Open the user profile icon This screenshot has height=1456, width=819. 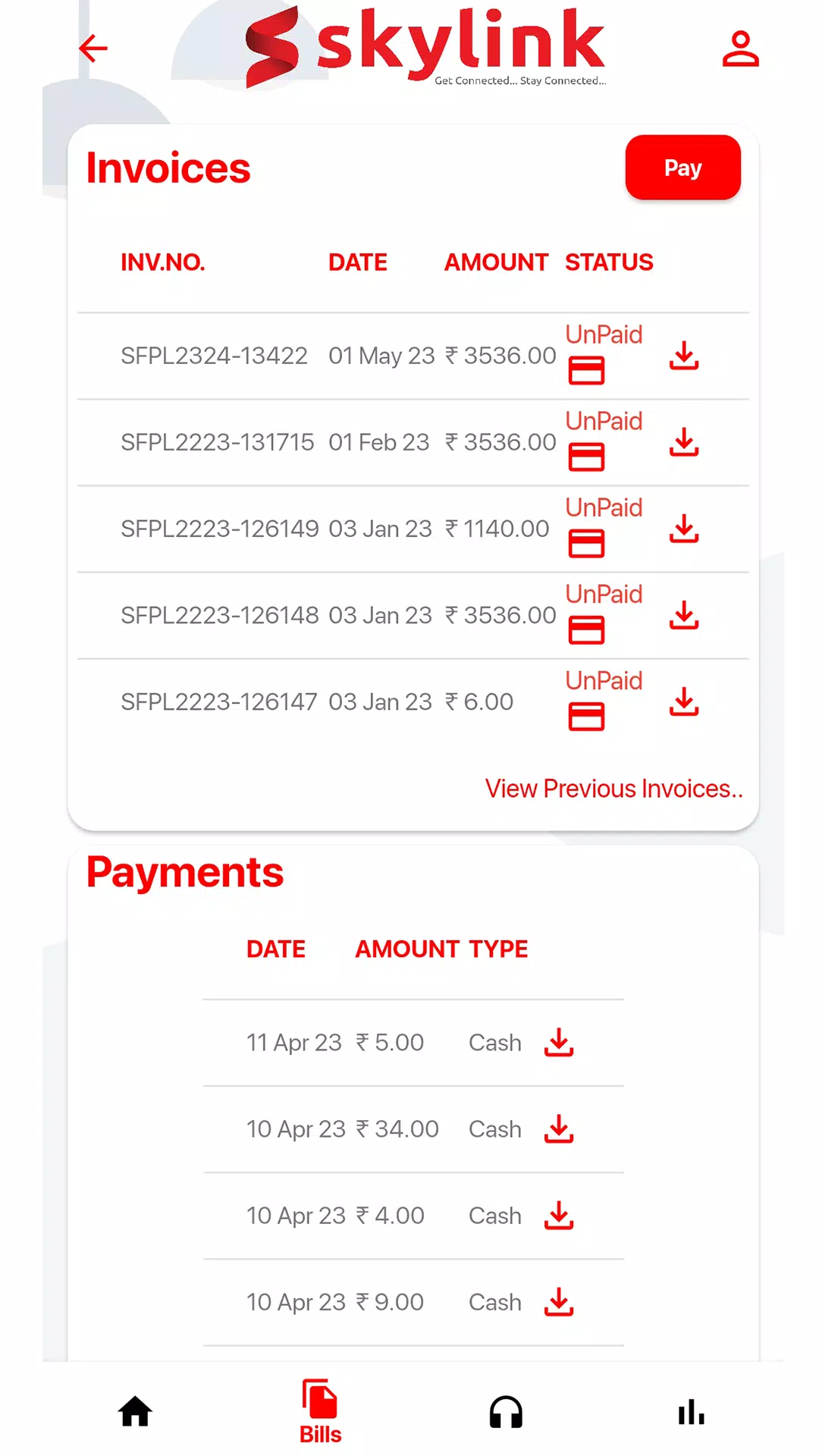pos(740,49)
